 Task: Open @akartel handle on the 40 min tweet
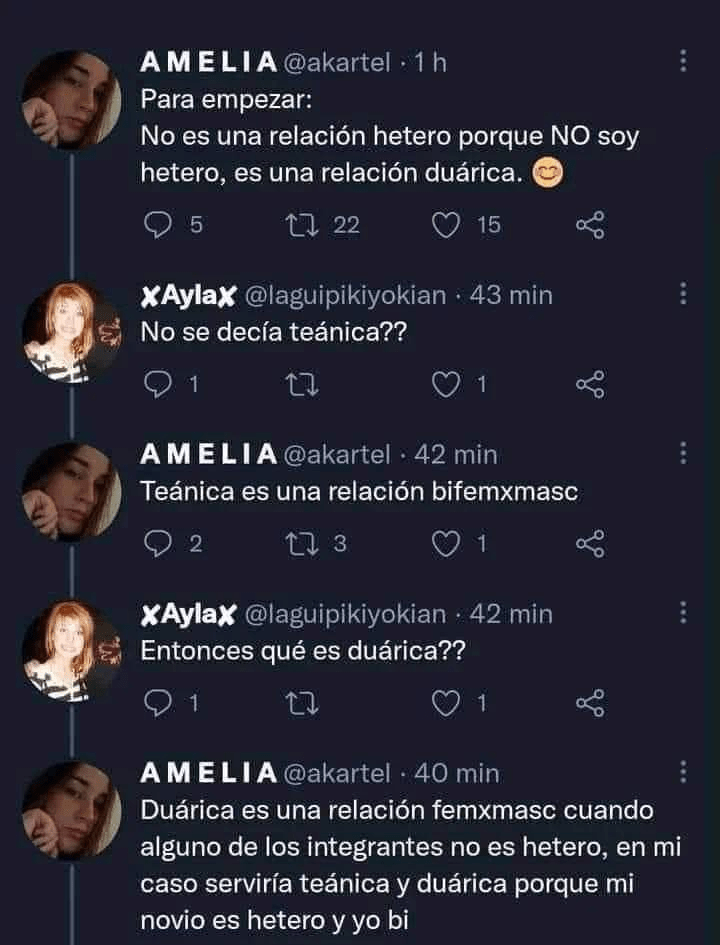pos(337,773)
